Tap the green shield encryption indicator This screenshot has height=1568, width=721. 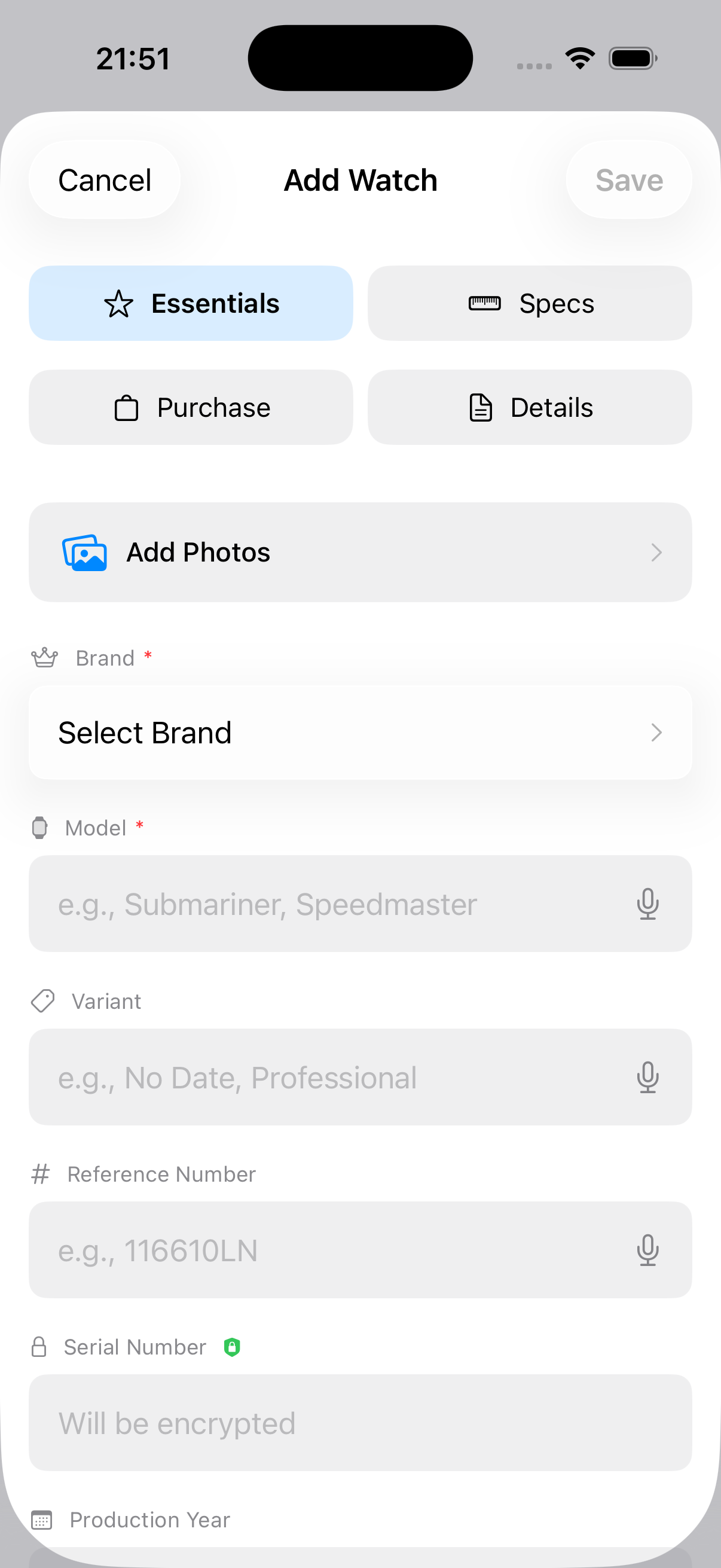click(x=233, y=1347)
